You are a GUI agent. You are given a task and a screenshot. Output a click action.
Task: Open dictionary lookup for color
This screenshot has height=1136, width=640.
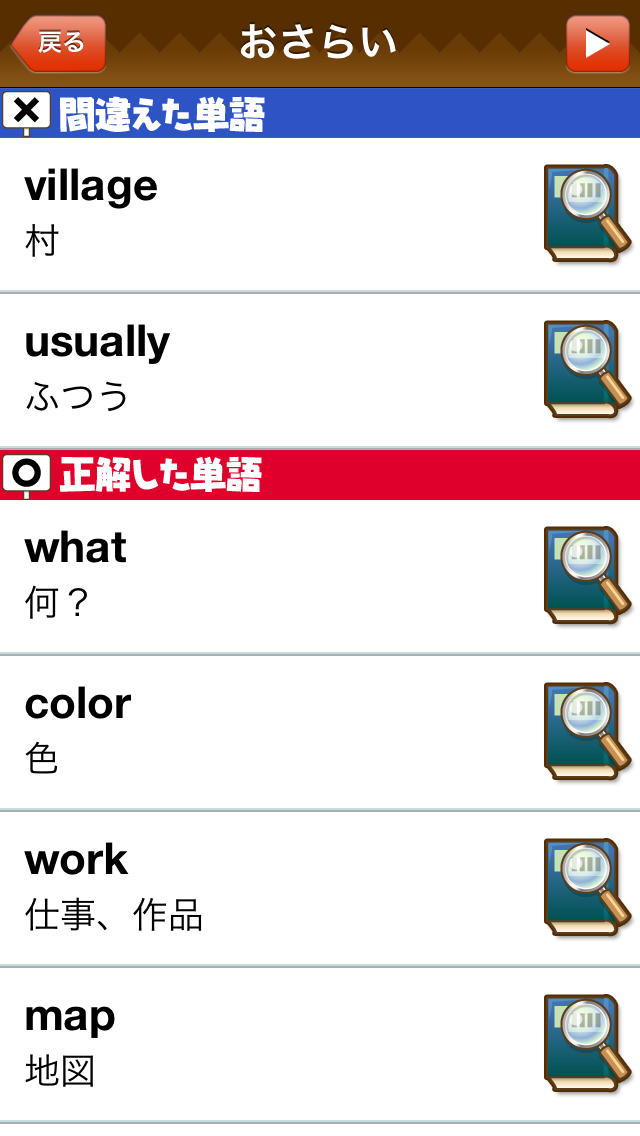(587, 732)
